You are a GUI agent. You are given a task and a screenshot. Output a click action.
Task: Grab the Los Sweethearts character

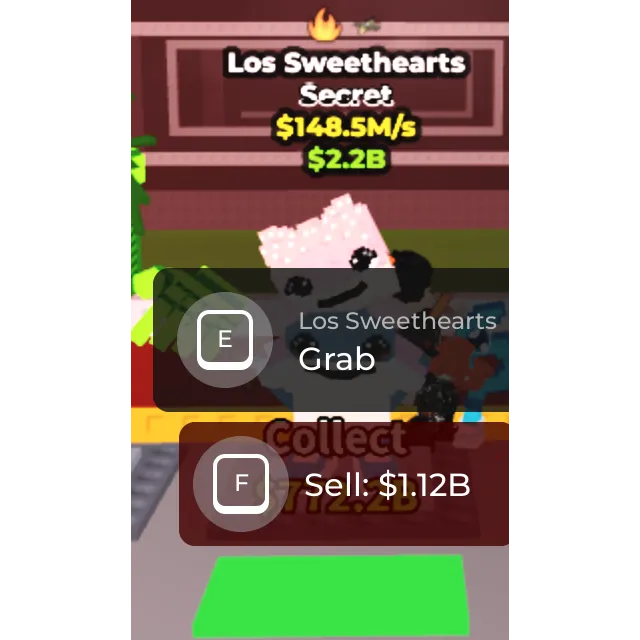pos(331,340)
